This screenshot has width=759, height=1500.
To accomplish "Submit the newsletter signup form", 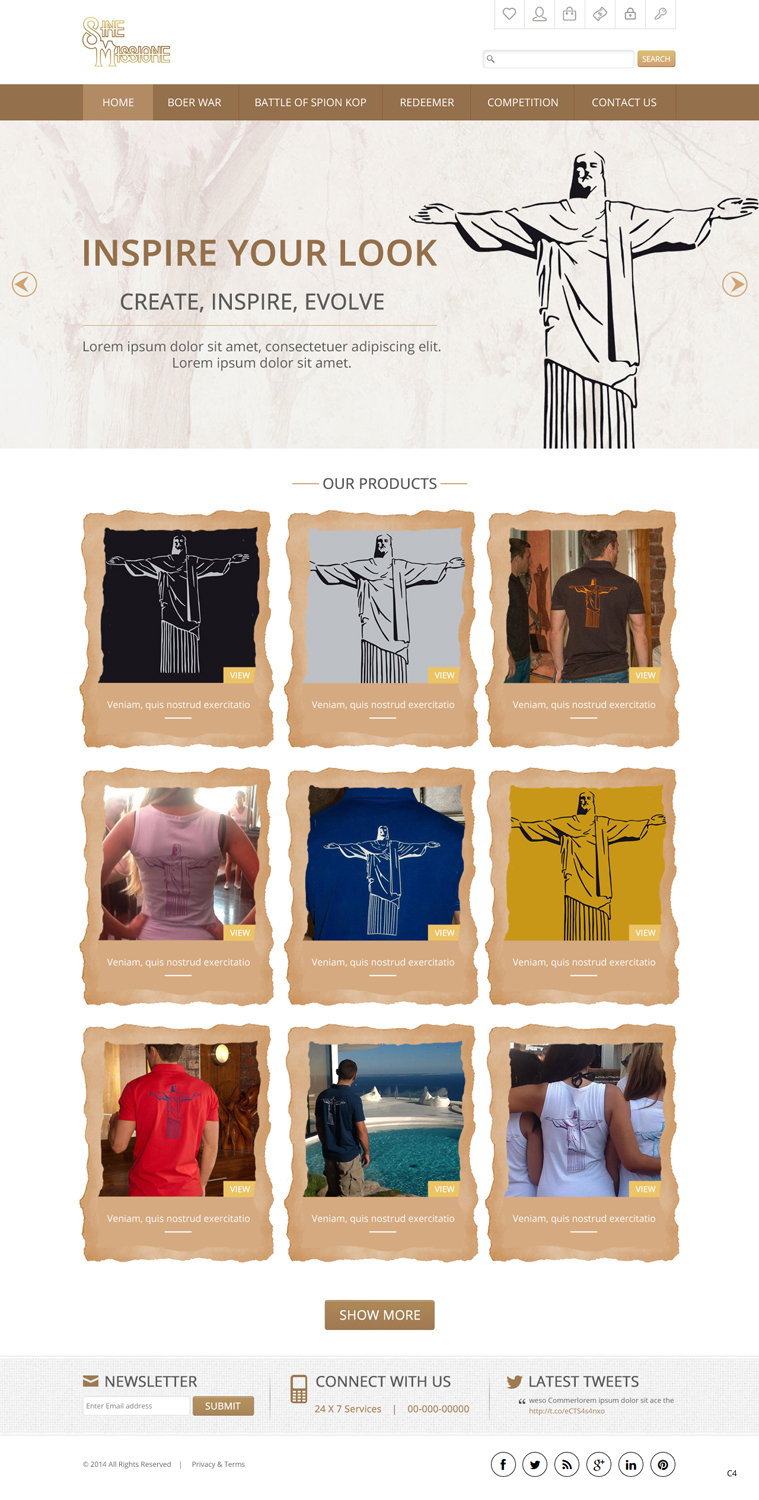I will pyautogui.click(x=223, y=1405).
